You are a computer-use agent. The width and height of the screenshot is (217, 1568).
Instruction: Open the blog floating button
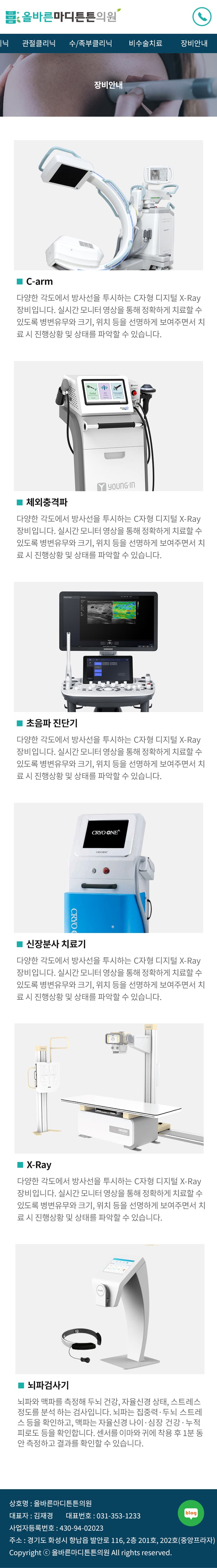(x=191, y=1512)
